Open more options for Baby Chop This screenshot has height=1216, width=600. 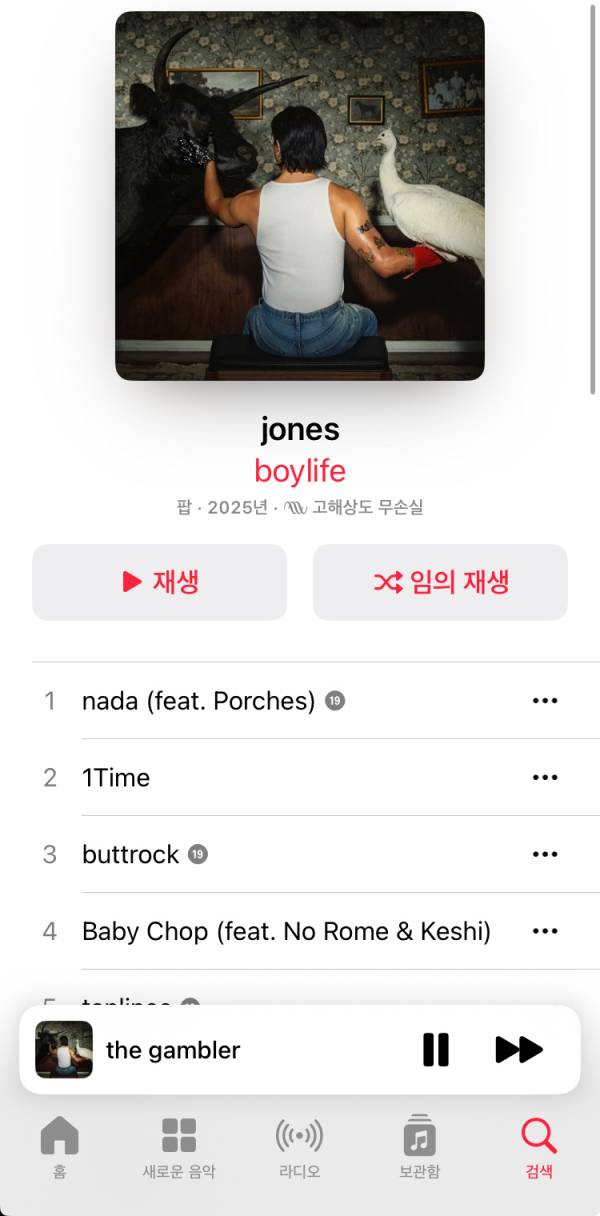pos(545,932)
